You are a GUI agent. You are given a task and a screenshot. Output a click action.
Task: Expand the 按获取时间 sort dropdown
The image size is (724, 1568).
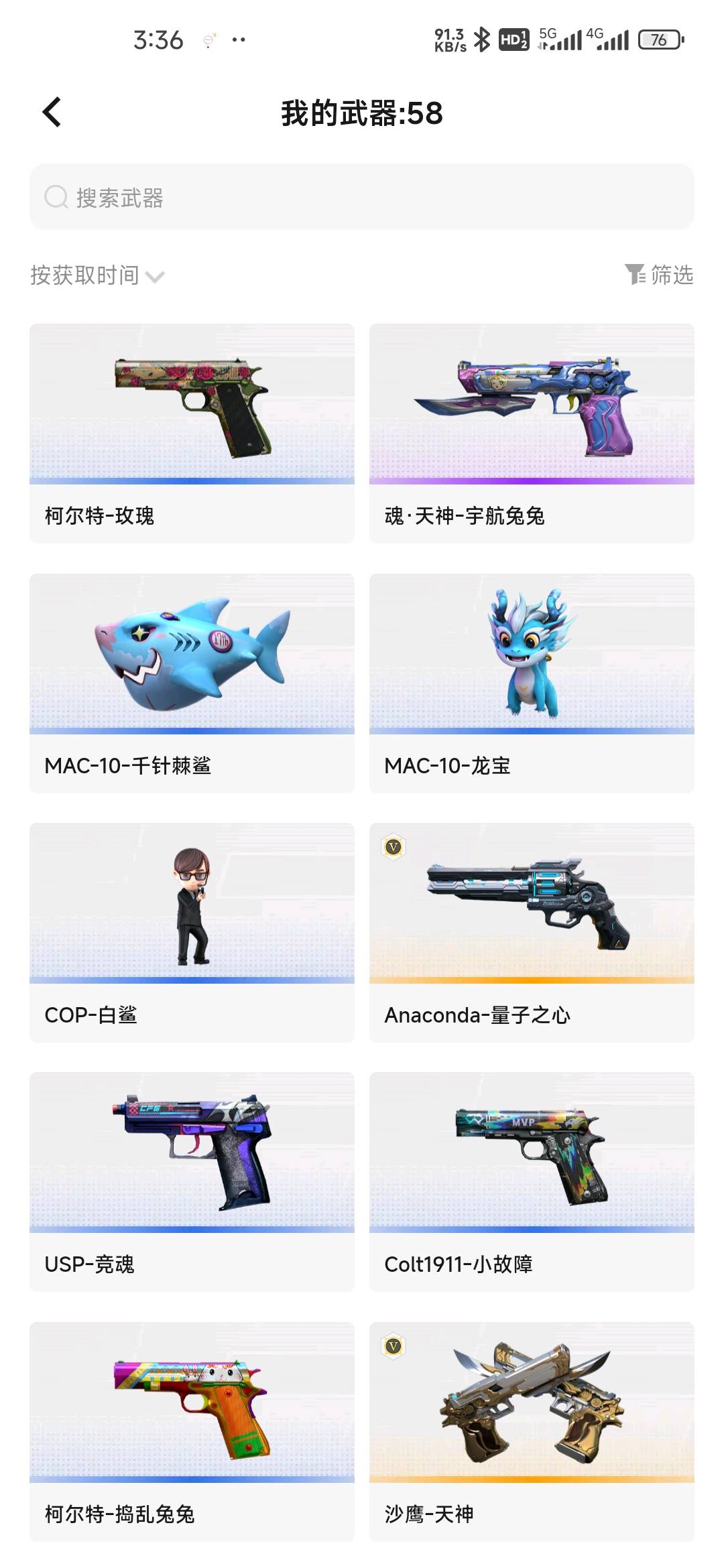click(97, 275)
